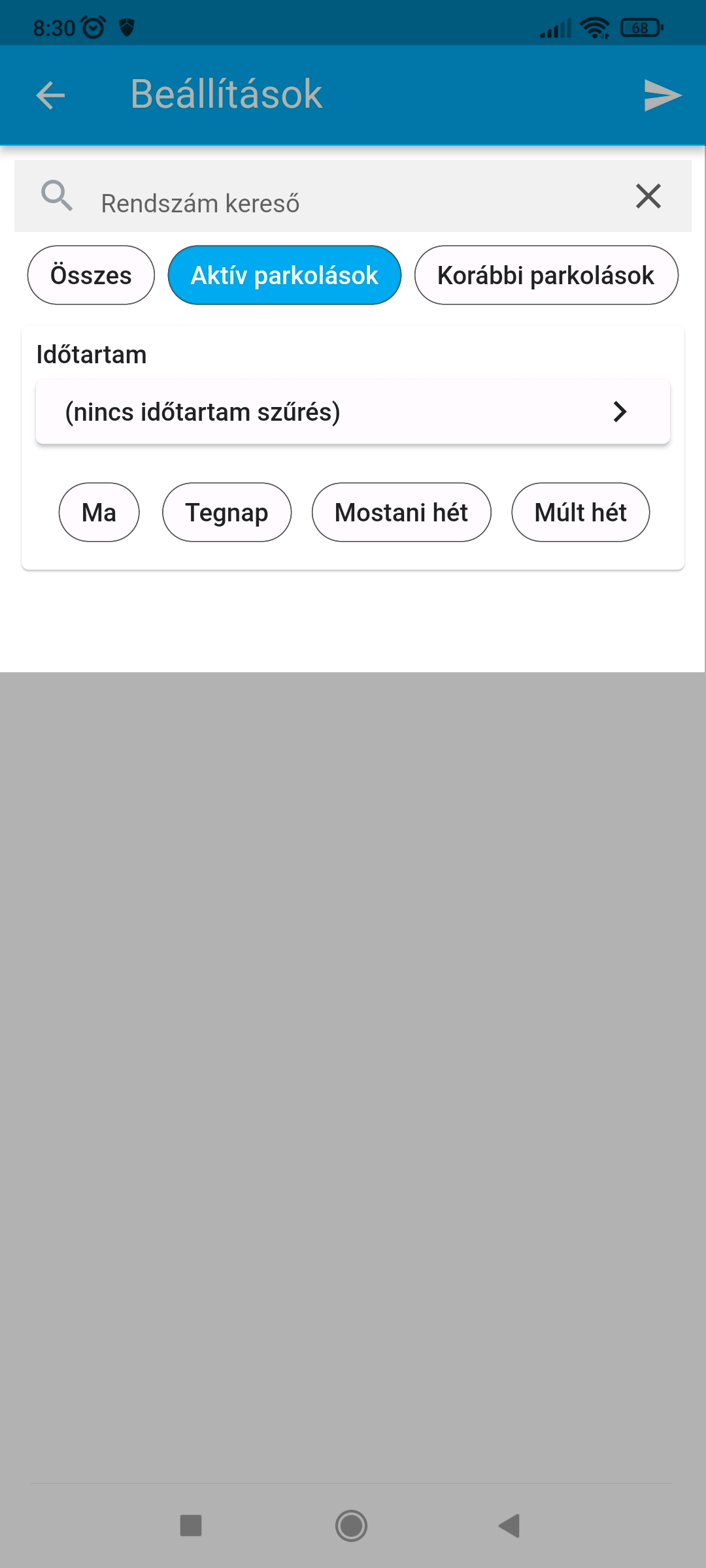Select the Összes filter chip
Image resolution: width=706 pixels, height=1568 pixels.
(91, 275)
